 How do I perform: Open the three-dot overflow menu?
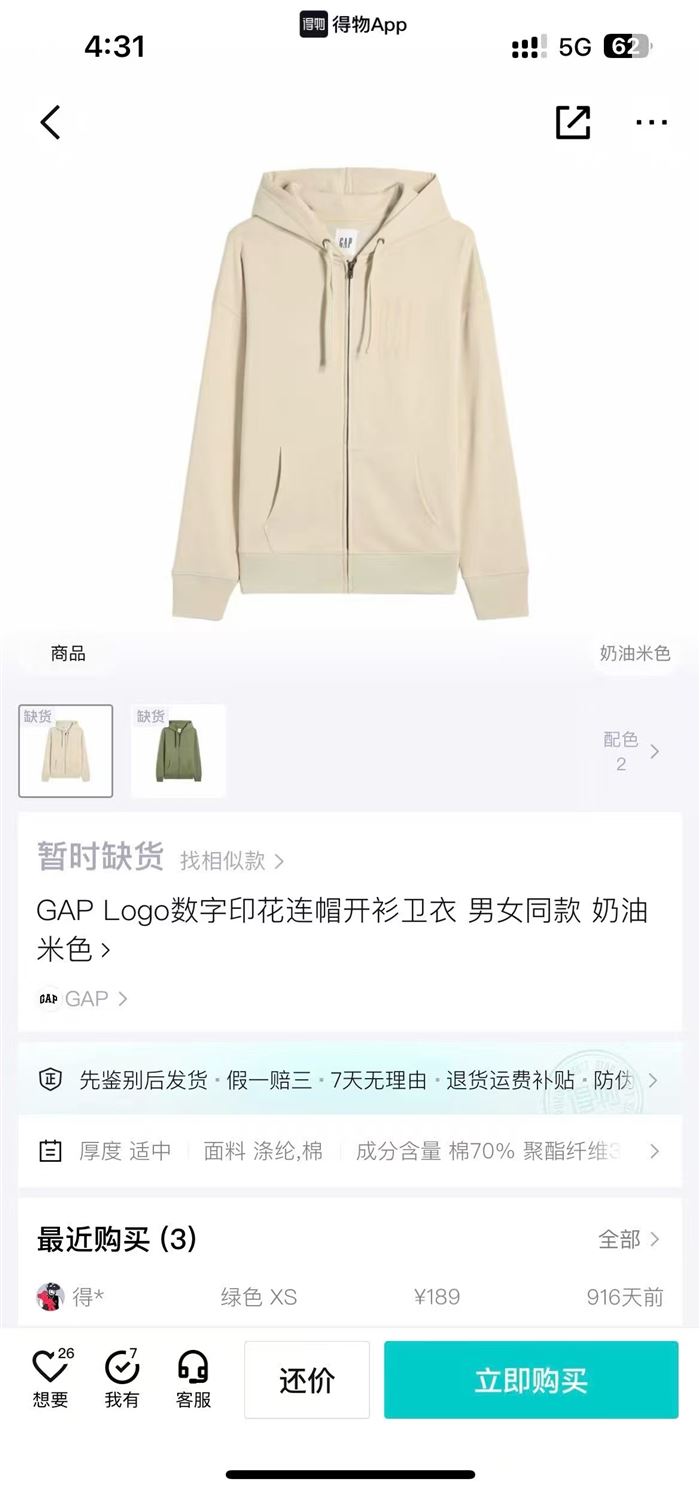651,122
